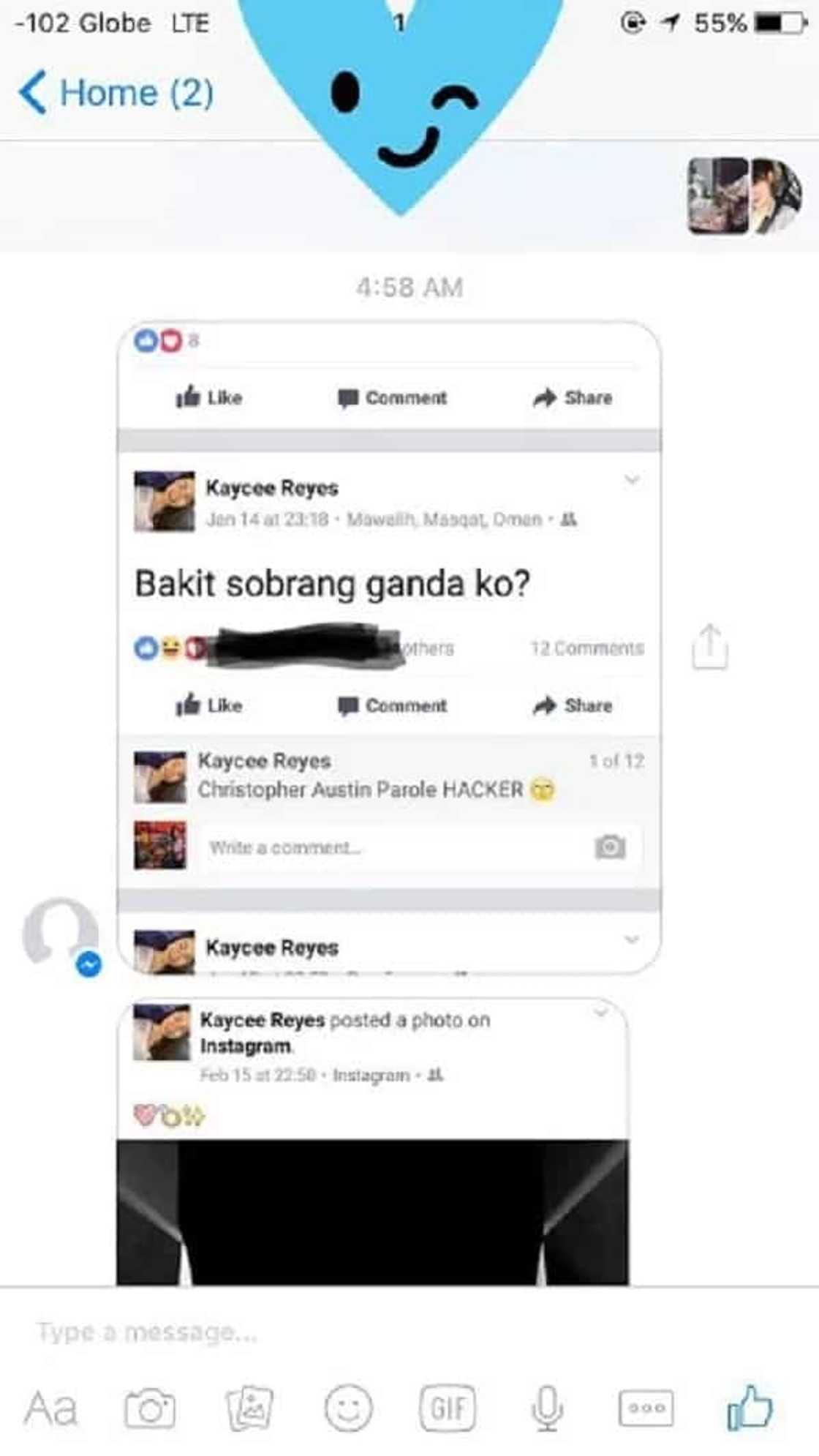Focus the "Type a message..." field
The width and height of the screenshot is (819, 1456).
[366, 1332]
